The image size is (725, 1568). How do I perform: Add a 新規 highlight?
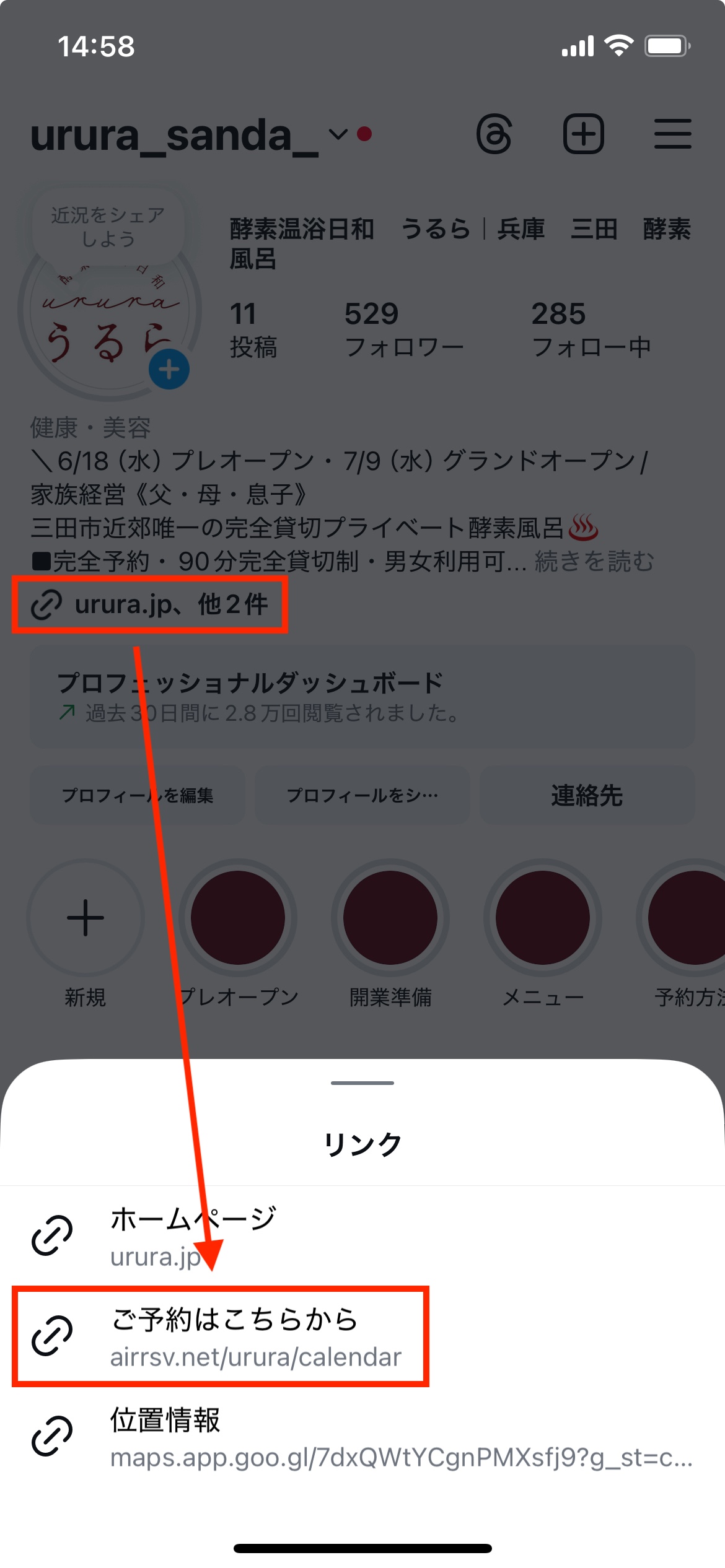(86, 918)
